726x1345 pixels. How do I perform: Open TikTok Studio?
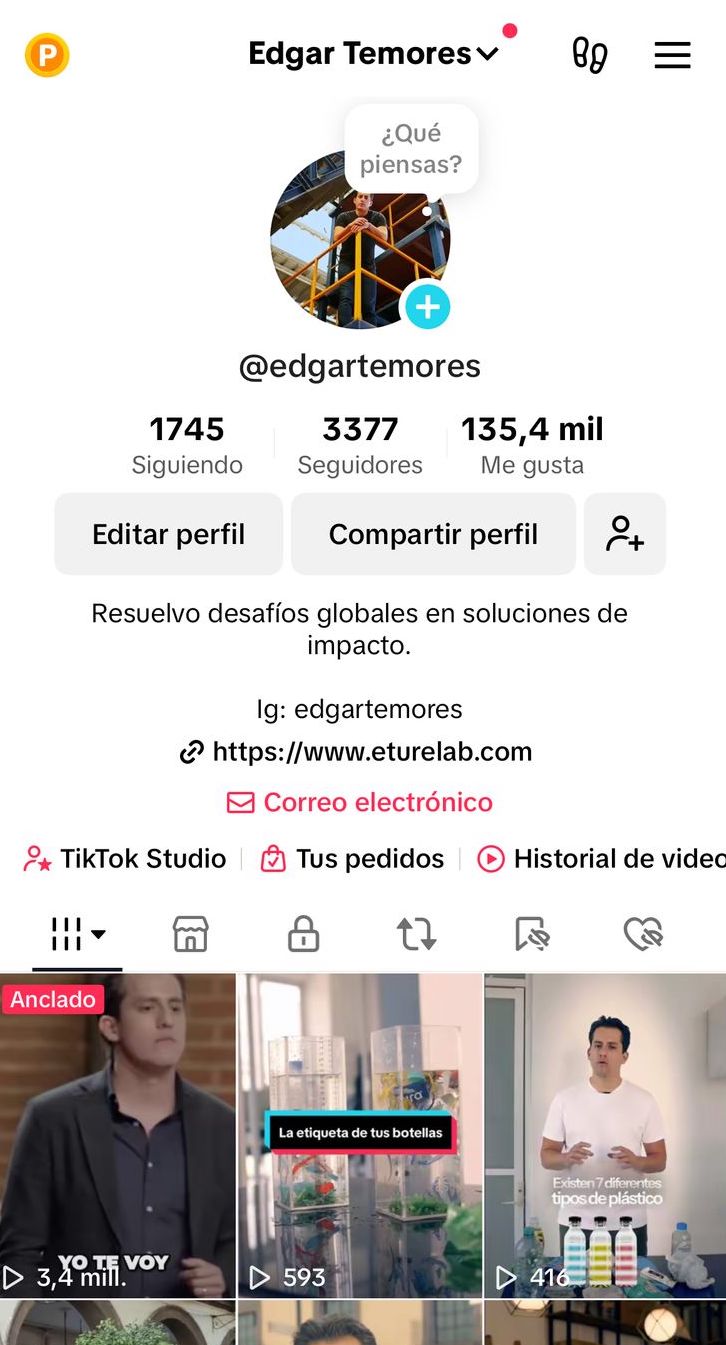[126, 859]
